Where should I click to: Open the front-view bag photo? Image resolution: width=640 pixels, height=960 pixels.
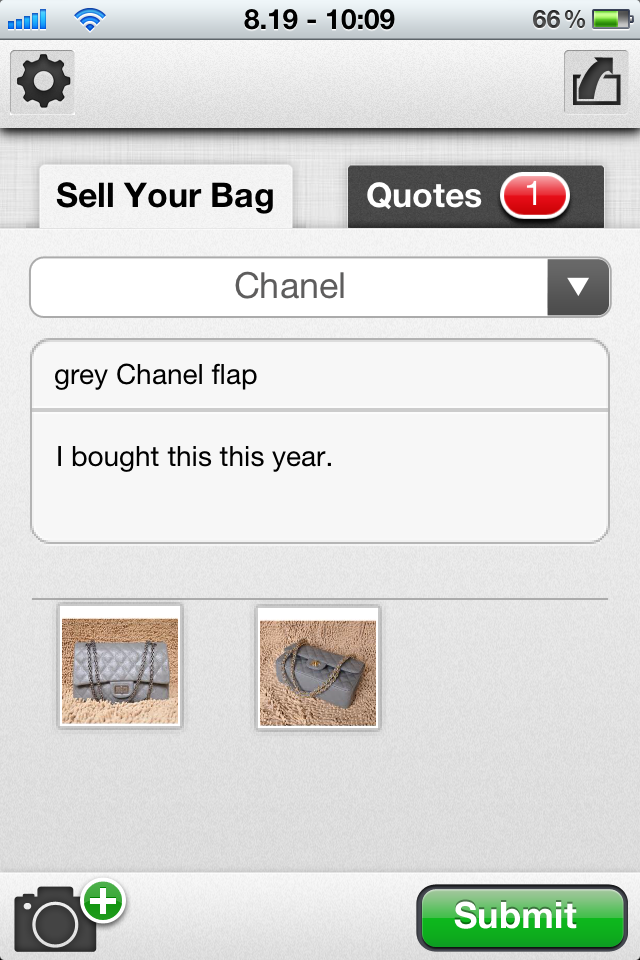point(120,667)
